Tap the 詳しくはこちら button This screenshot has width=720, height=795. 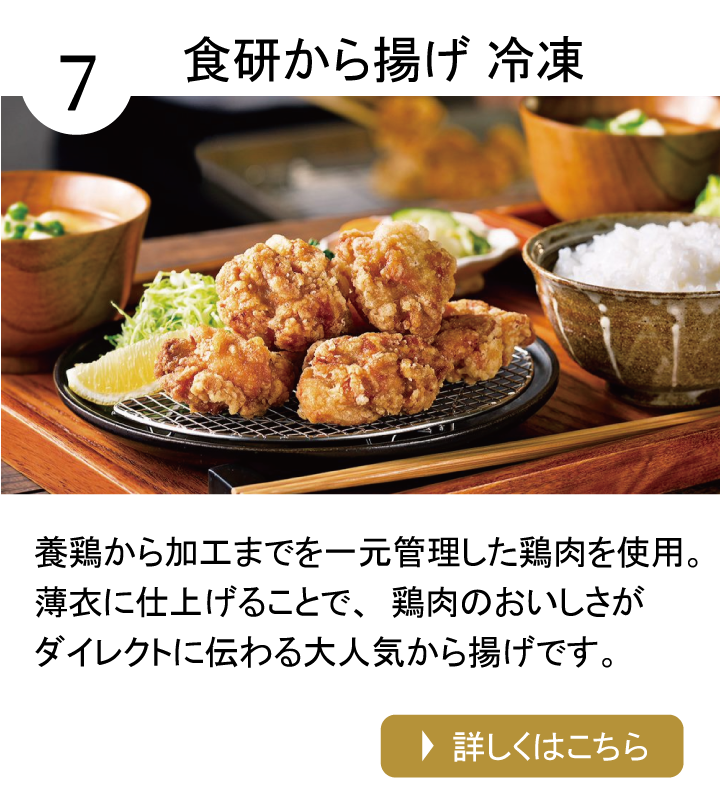[531, 746]
